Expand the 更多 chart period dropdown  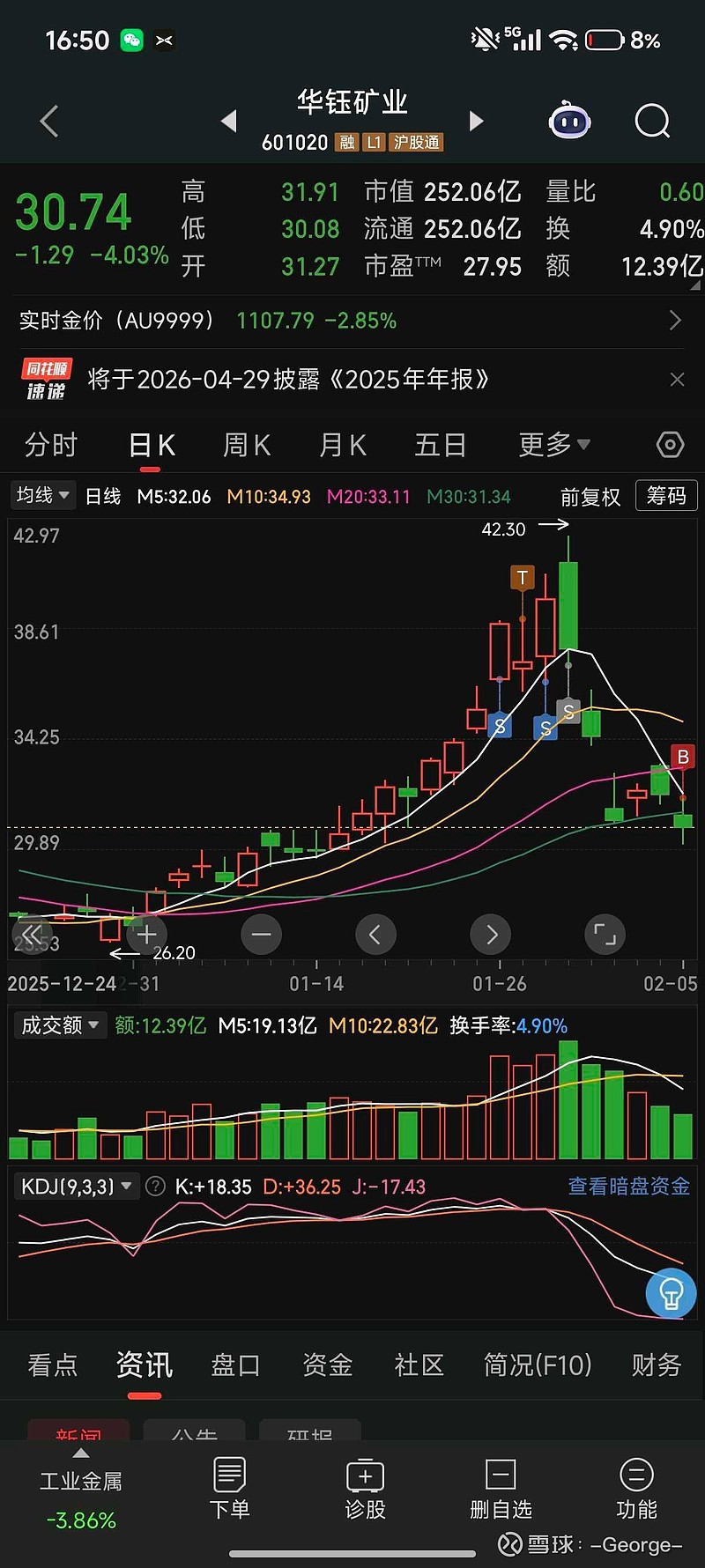553,445
